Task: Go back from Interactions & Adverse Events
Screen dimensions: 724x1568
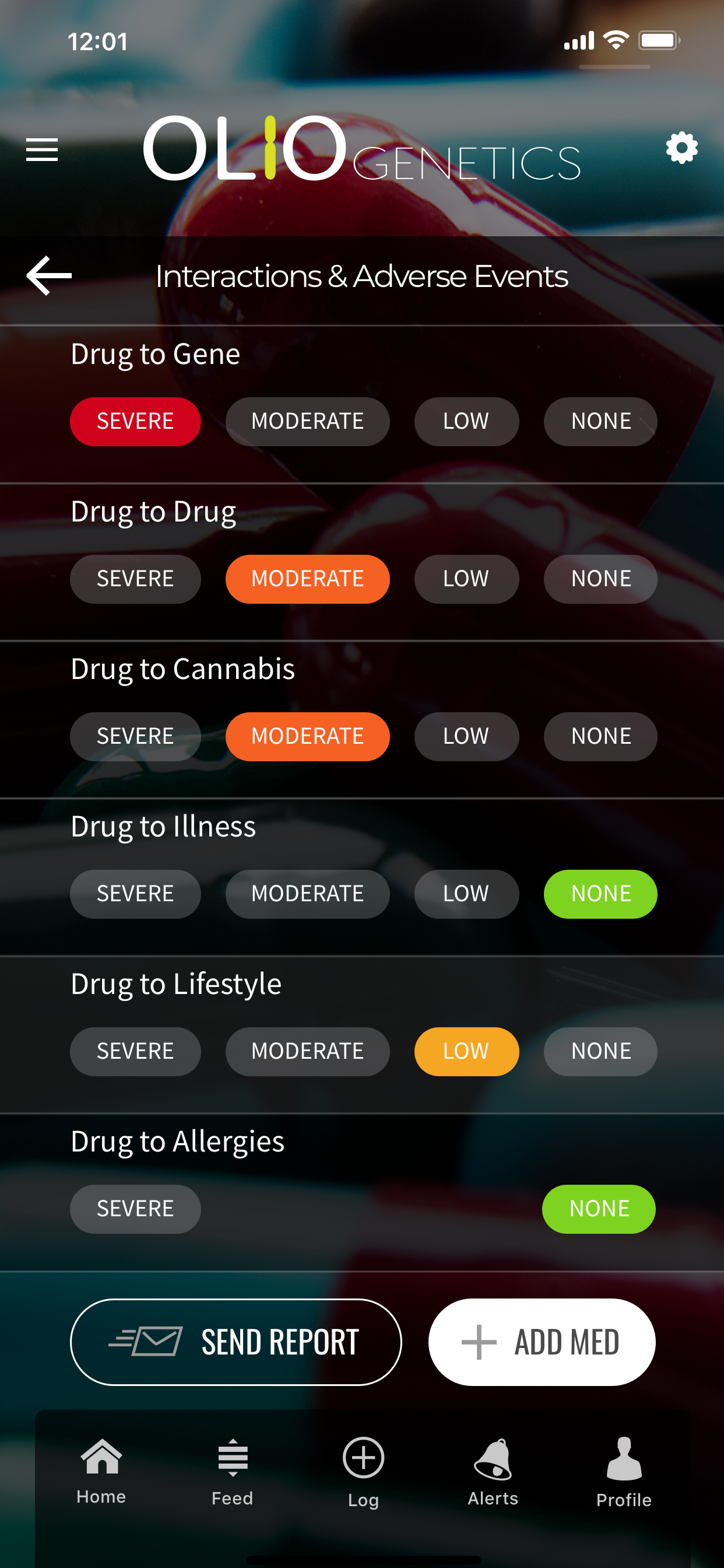Action: pyautogui.click(x=48, y=276)
